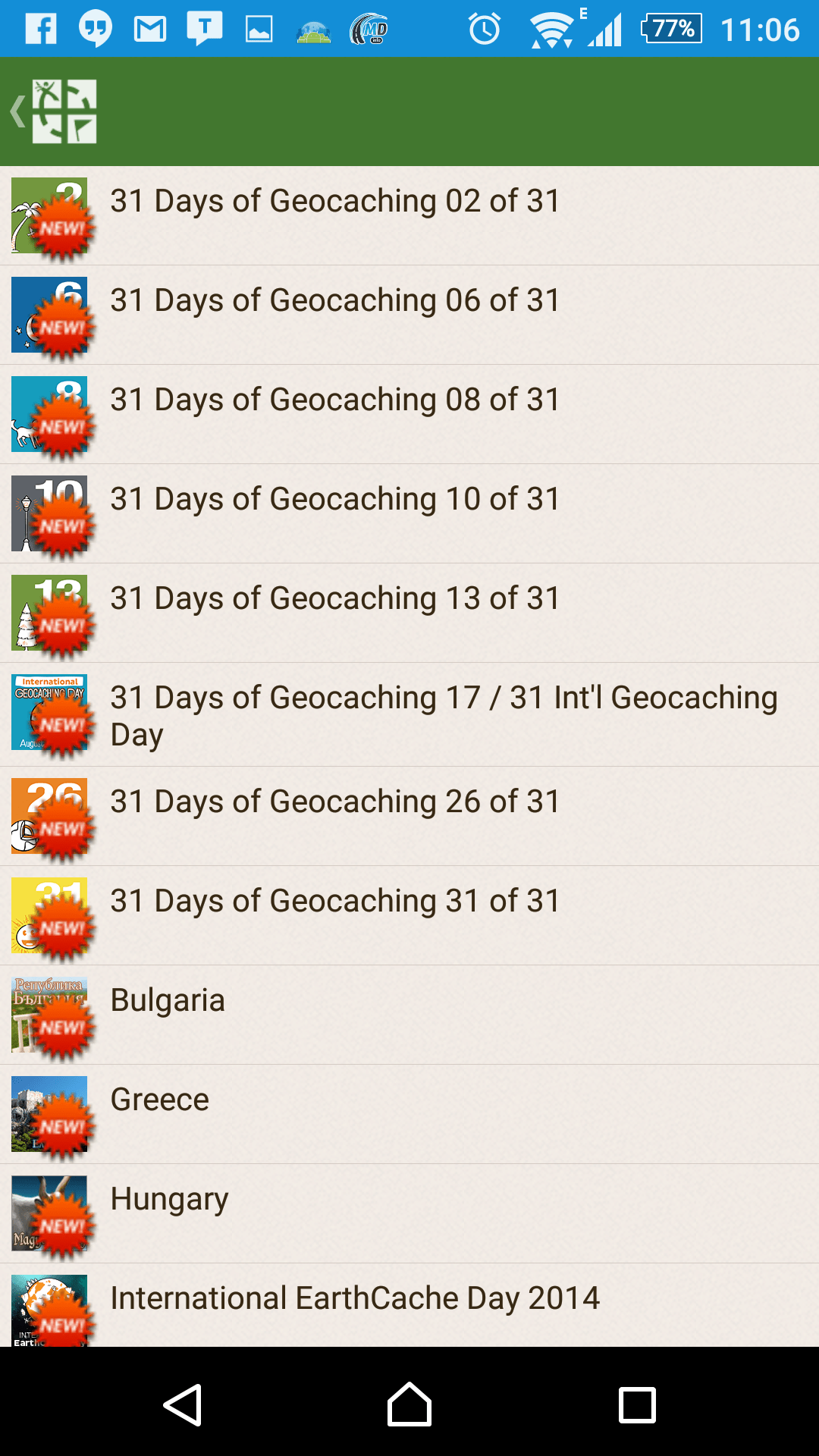The height and width of the screenshot is (1456, 819).
Task: Open recent apps from navigation bar
Action: 637,1404
